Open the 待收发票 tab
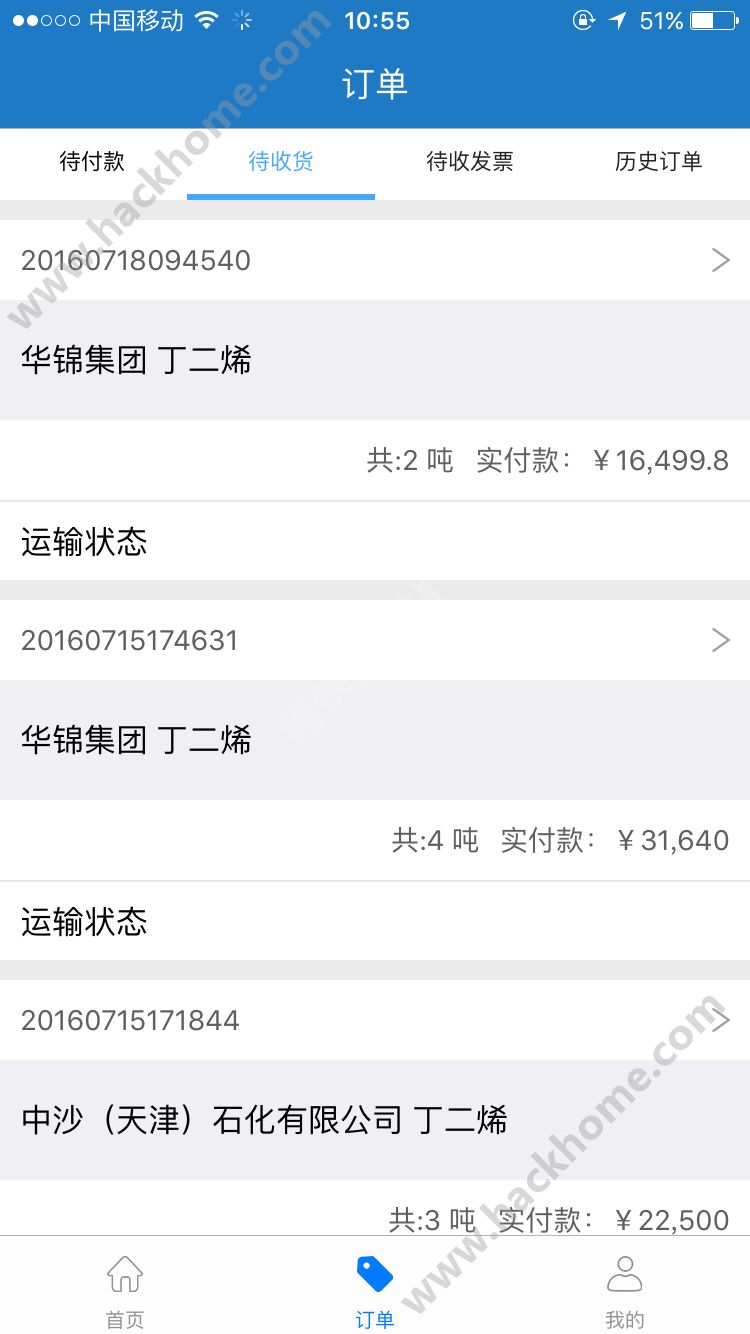This screenshot has height=1334, width=750. point(469,162)
